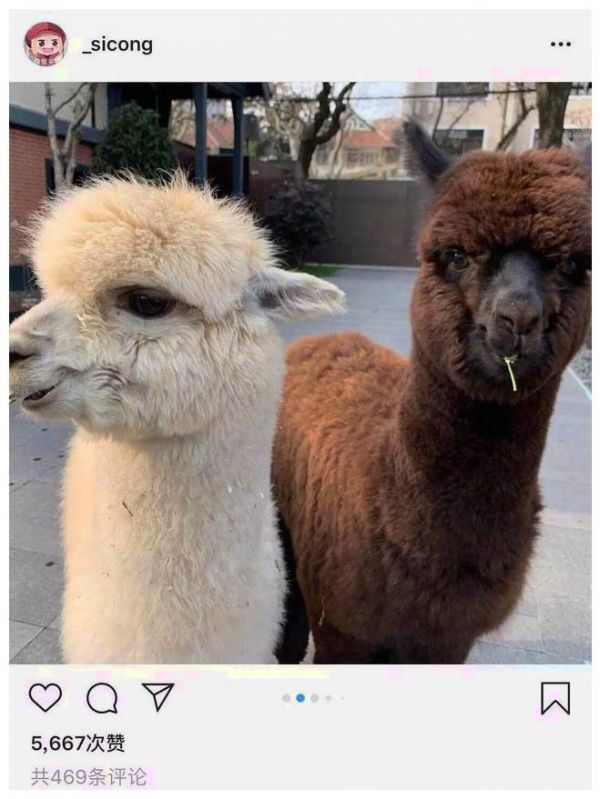Open _sicong's profile avatar
Viewport: 600px width, 799px height.
pos(45,44)
